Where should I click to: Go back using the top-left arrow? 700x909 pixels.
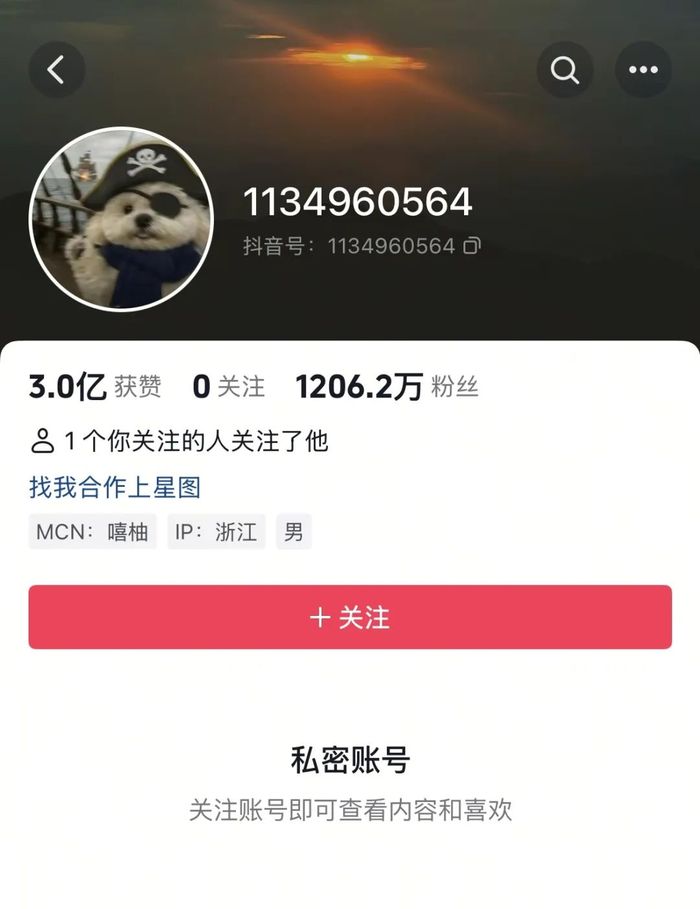coord(57,70)
